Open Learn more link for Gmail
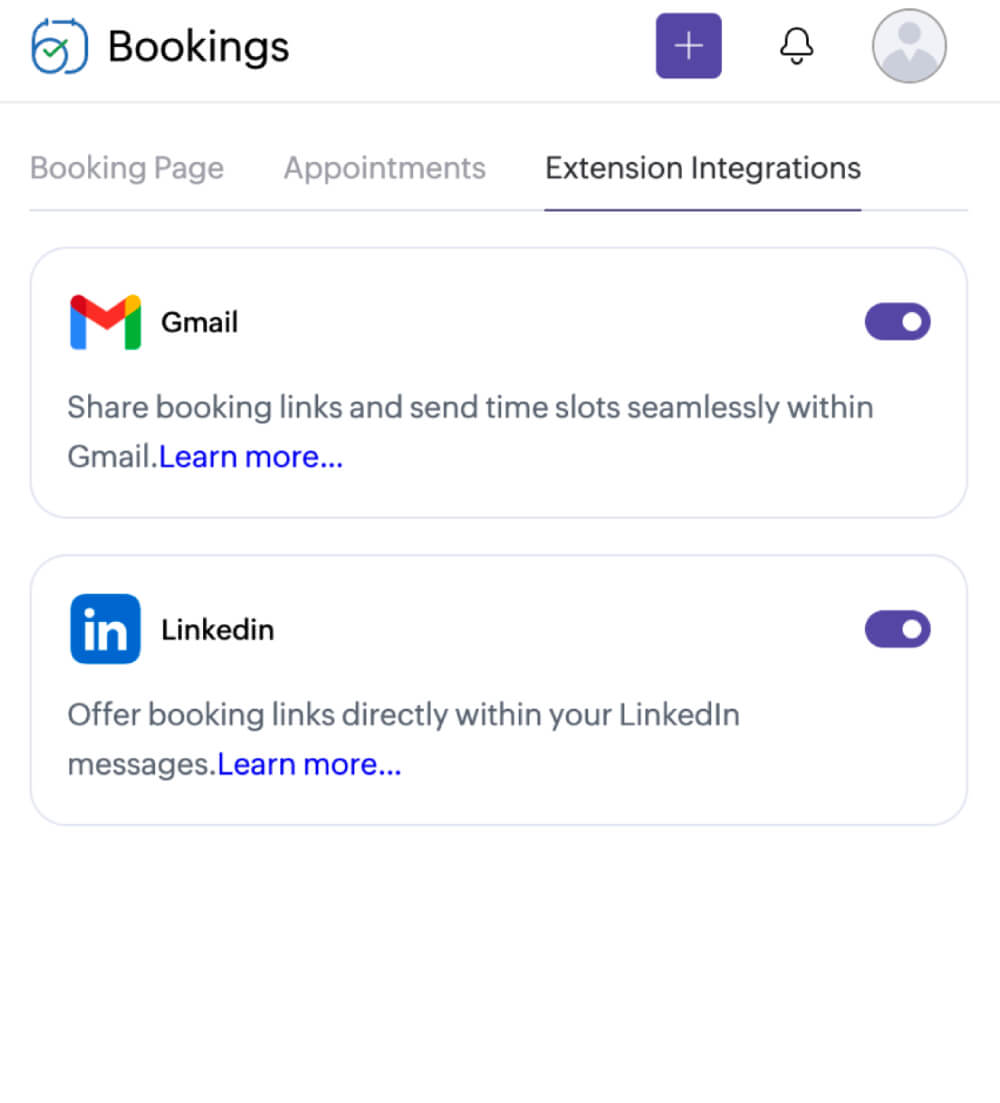 coord(251,457)
